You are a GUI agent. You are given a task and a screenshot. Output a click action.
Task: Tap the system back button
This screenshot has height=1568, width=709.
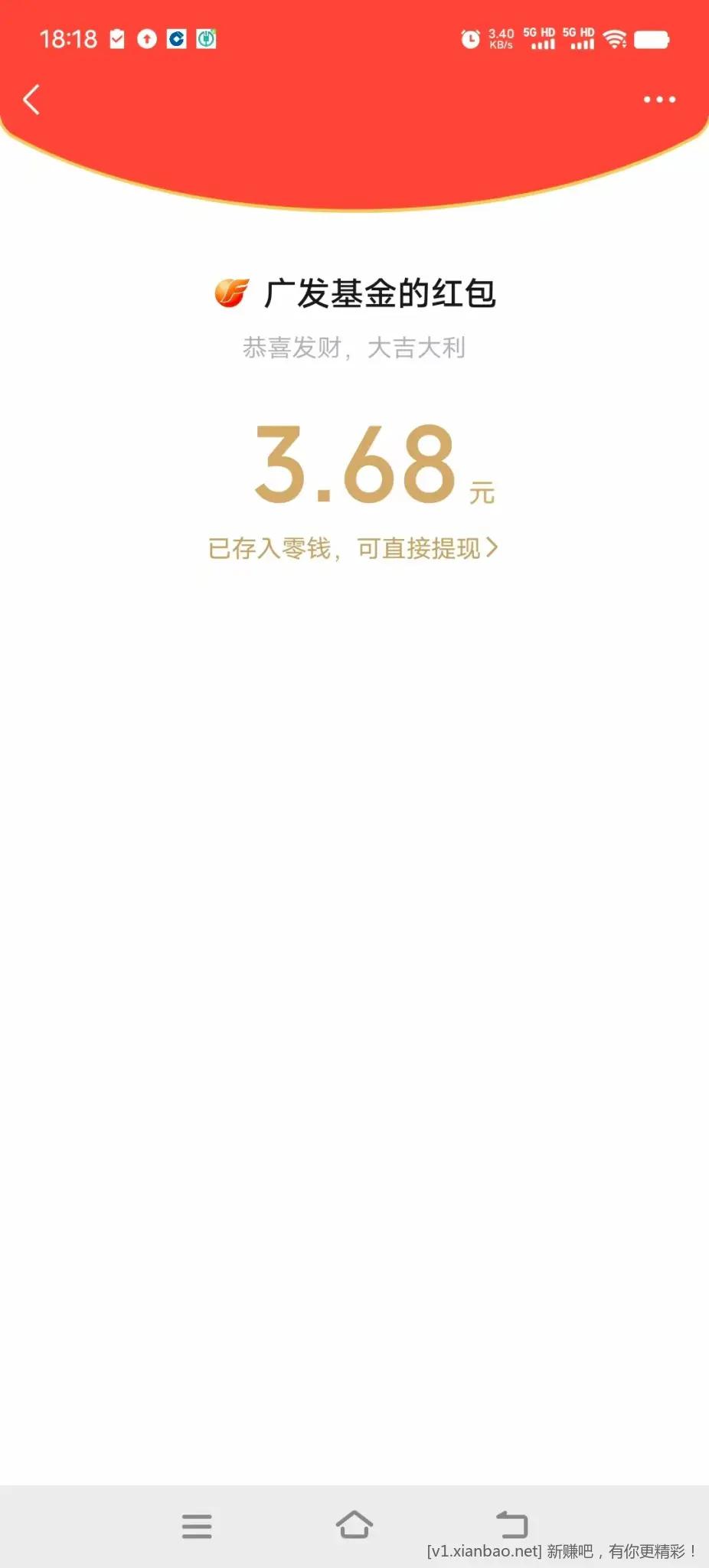coord(512,1524)
